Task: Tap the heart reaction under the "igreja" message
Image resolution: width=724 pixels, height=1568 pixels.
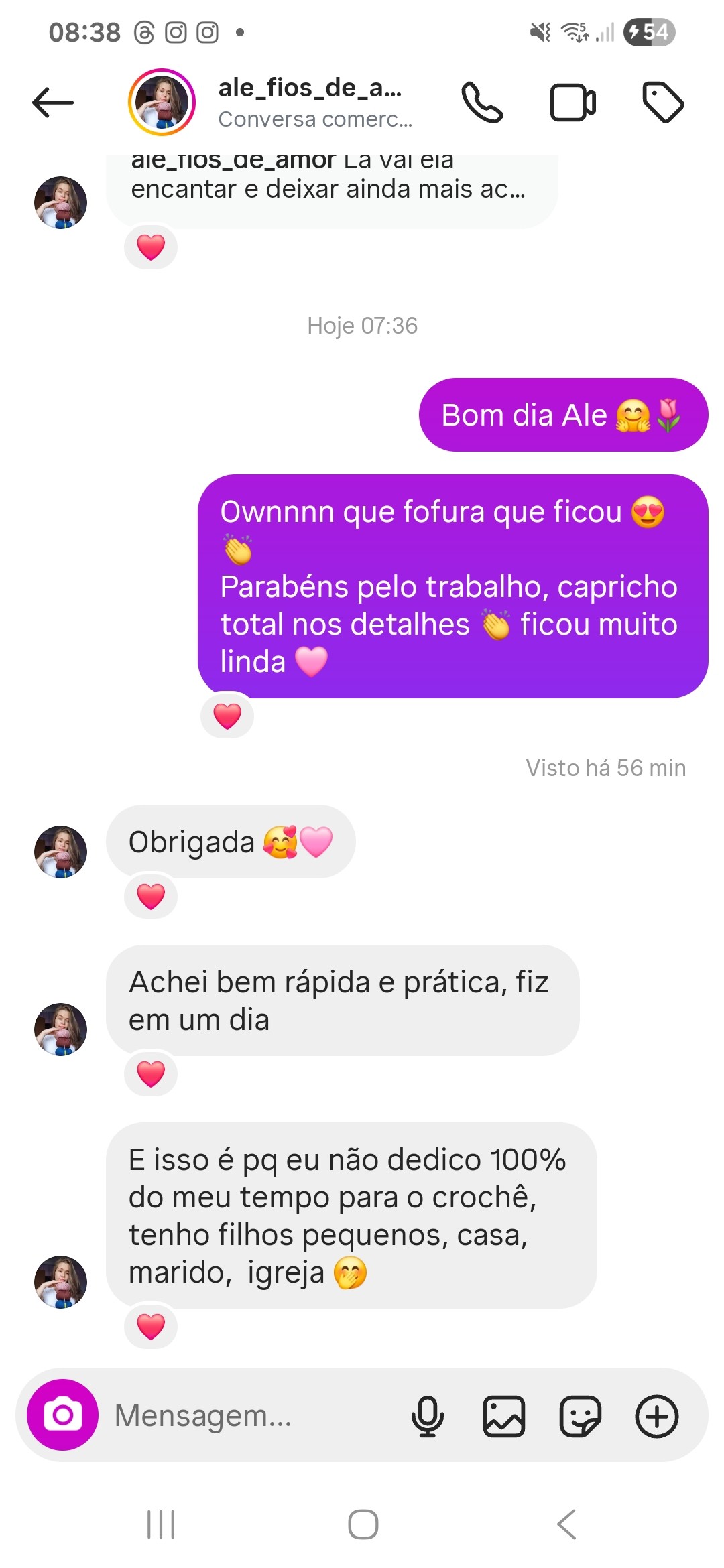Action: click(x=151, y=1327)
